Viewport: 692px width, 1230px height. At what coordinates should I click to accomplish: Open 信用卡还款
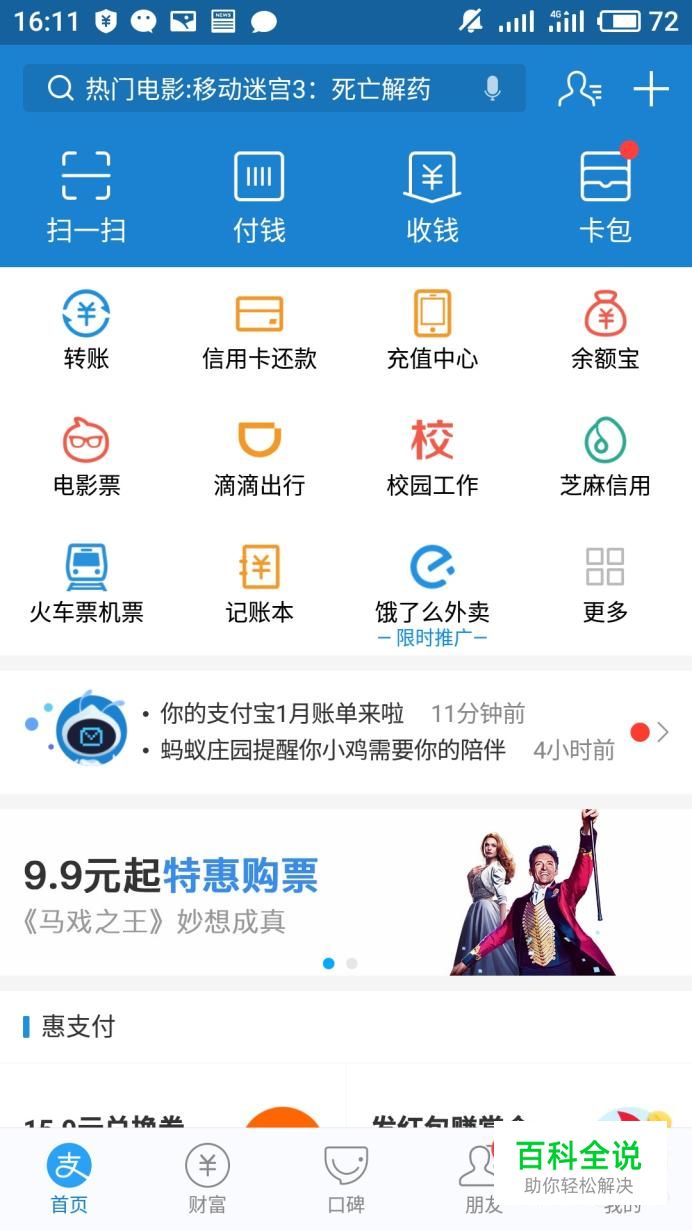[x=259, y=330]
